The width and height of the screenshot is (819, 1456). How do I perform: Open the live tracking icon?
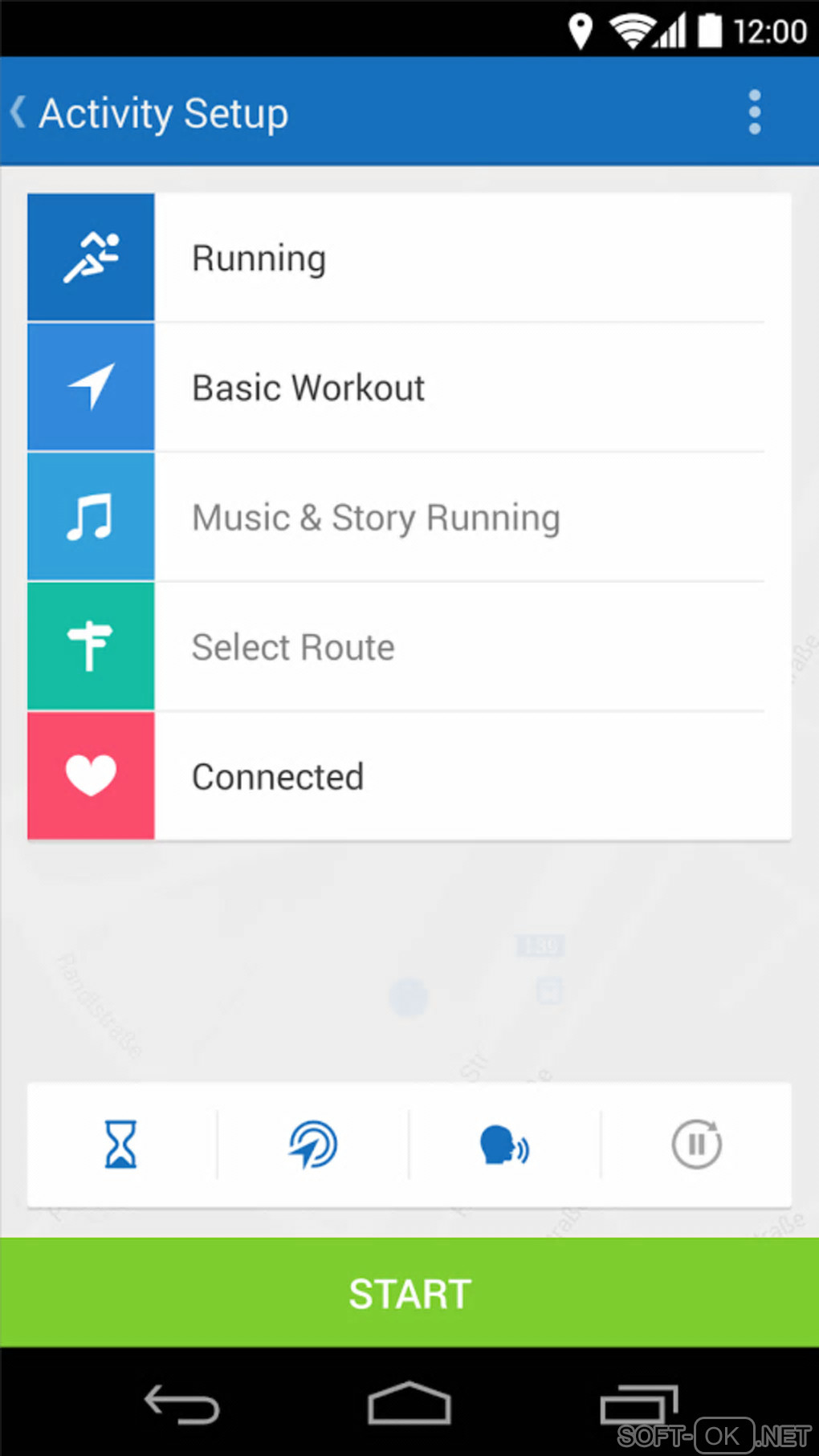[313, 1145]
